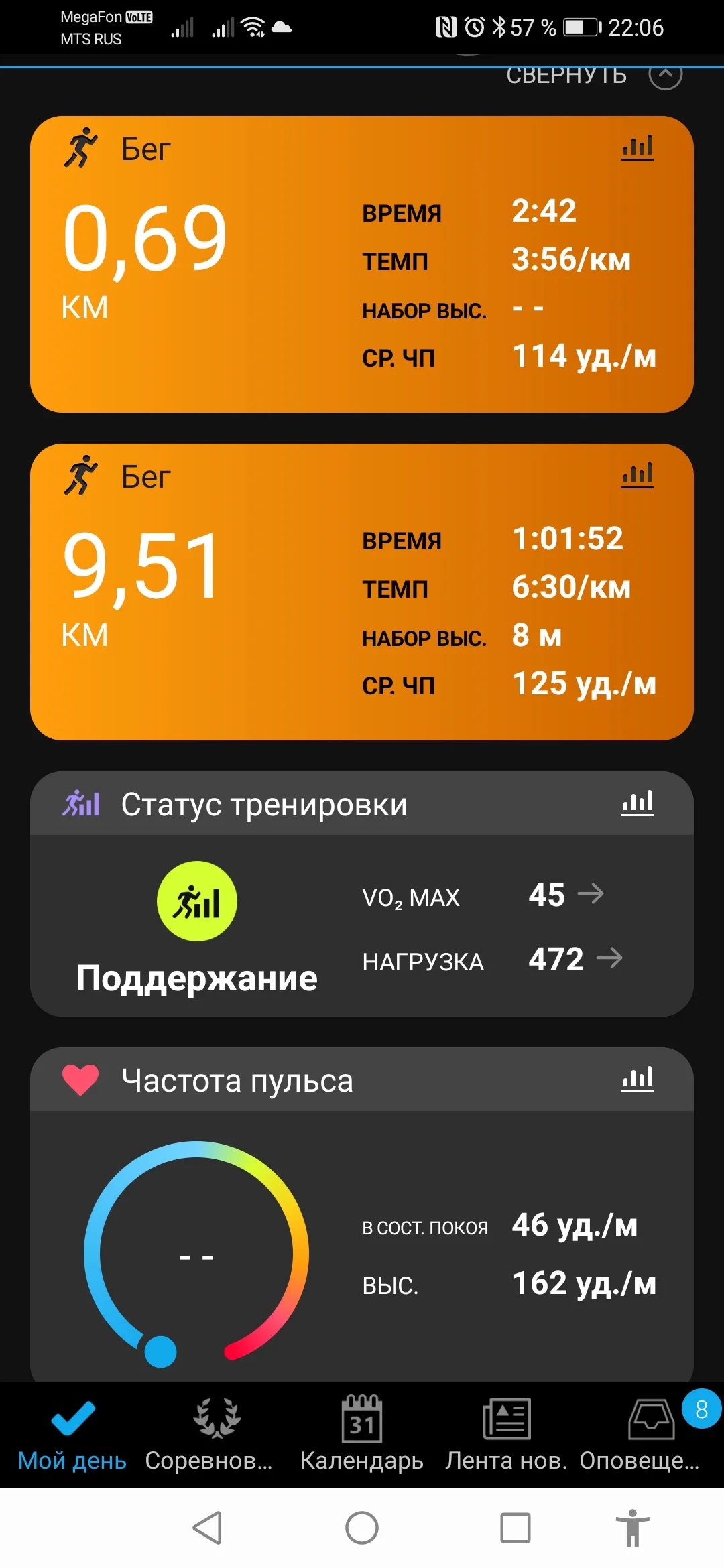The image size is (724, 1568).
Task: Go back with system back button
Action: [207, 1528]
